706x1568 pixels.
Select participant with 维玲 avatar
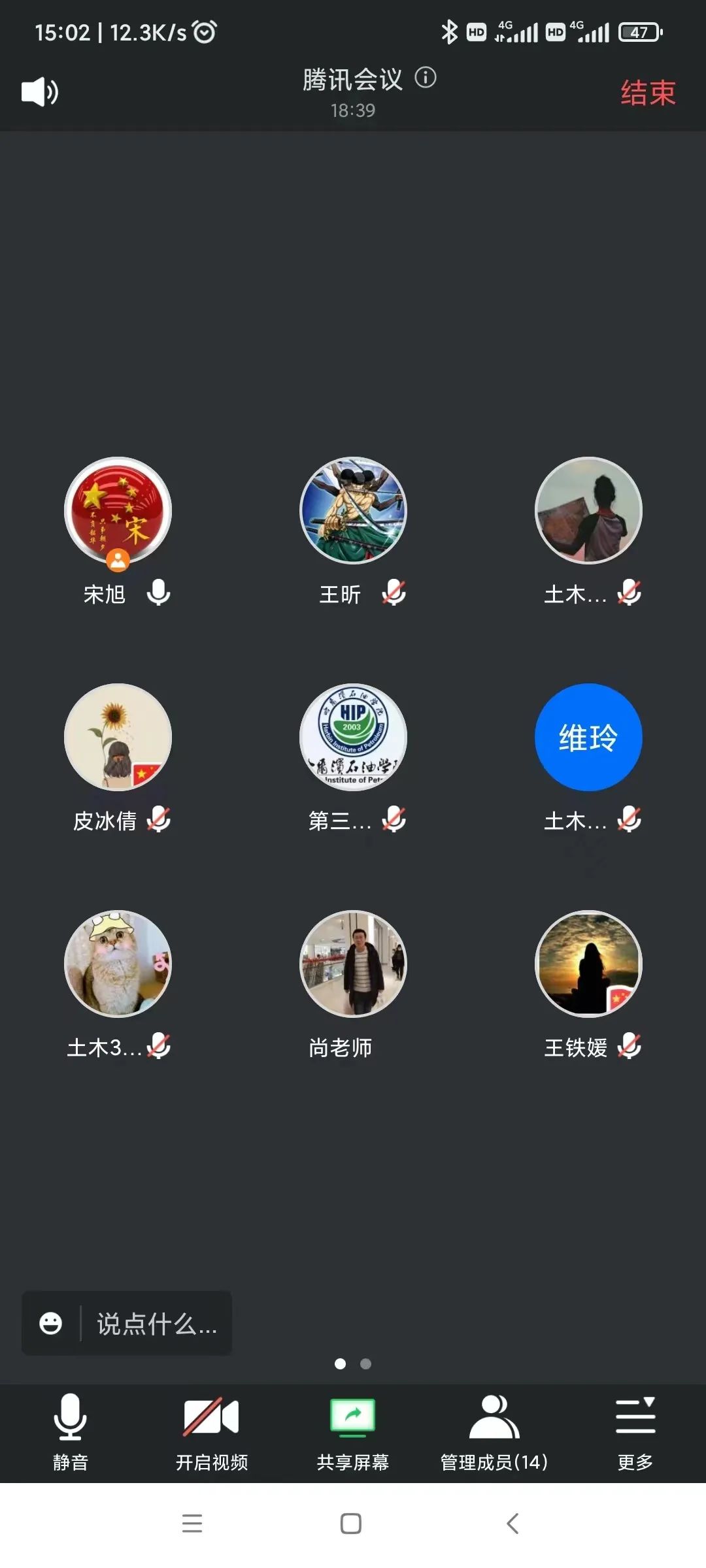pos(588,738)
